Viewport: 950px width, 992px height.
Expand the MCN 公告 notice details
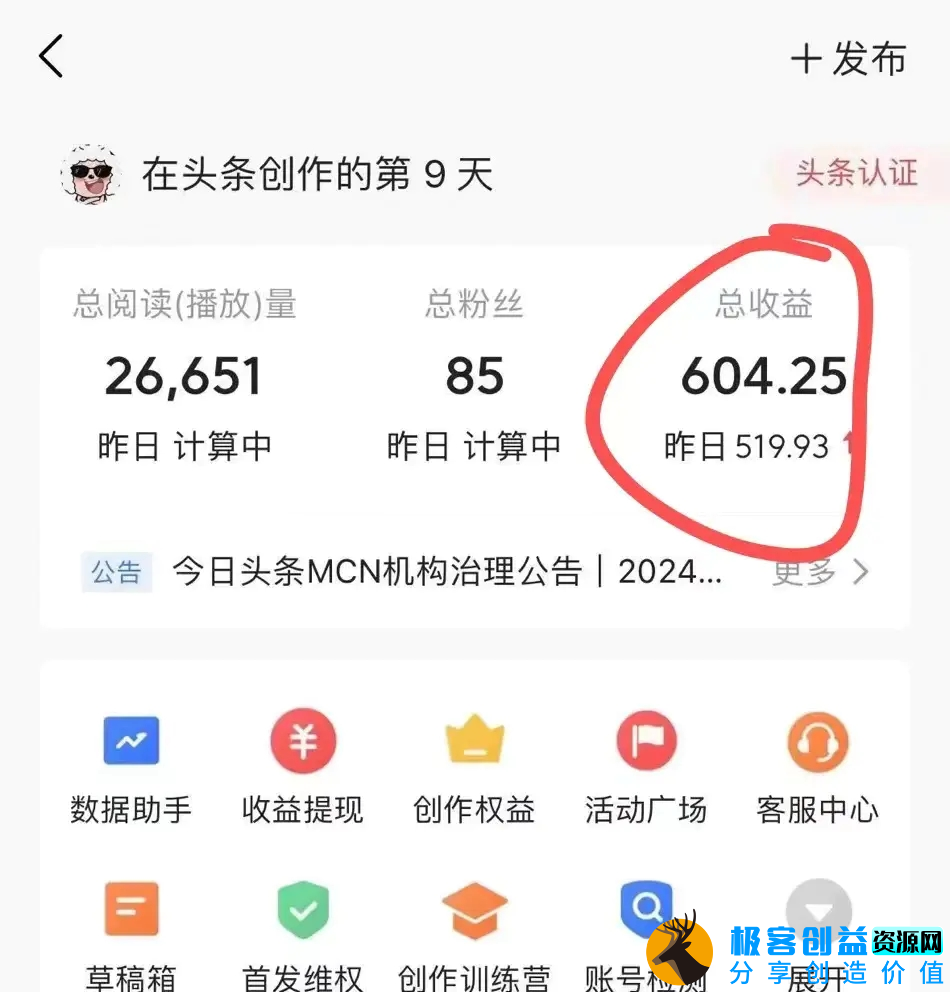point(430,570)
